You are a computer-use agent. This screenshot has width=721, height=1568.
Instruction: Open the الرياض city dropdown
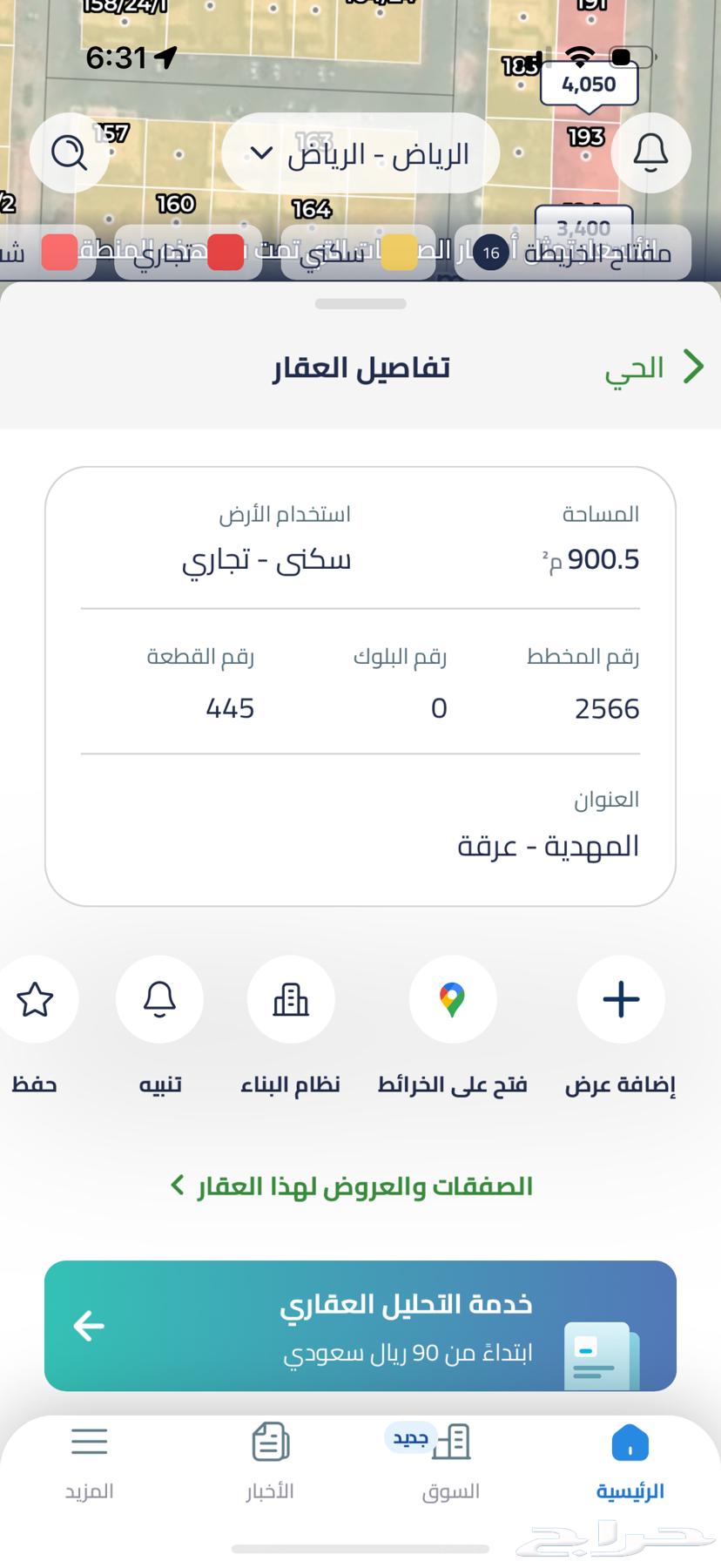(360, 153)
